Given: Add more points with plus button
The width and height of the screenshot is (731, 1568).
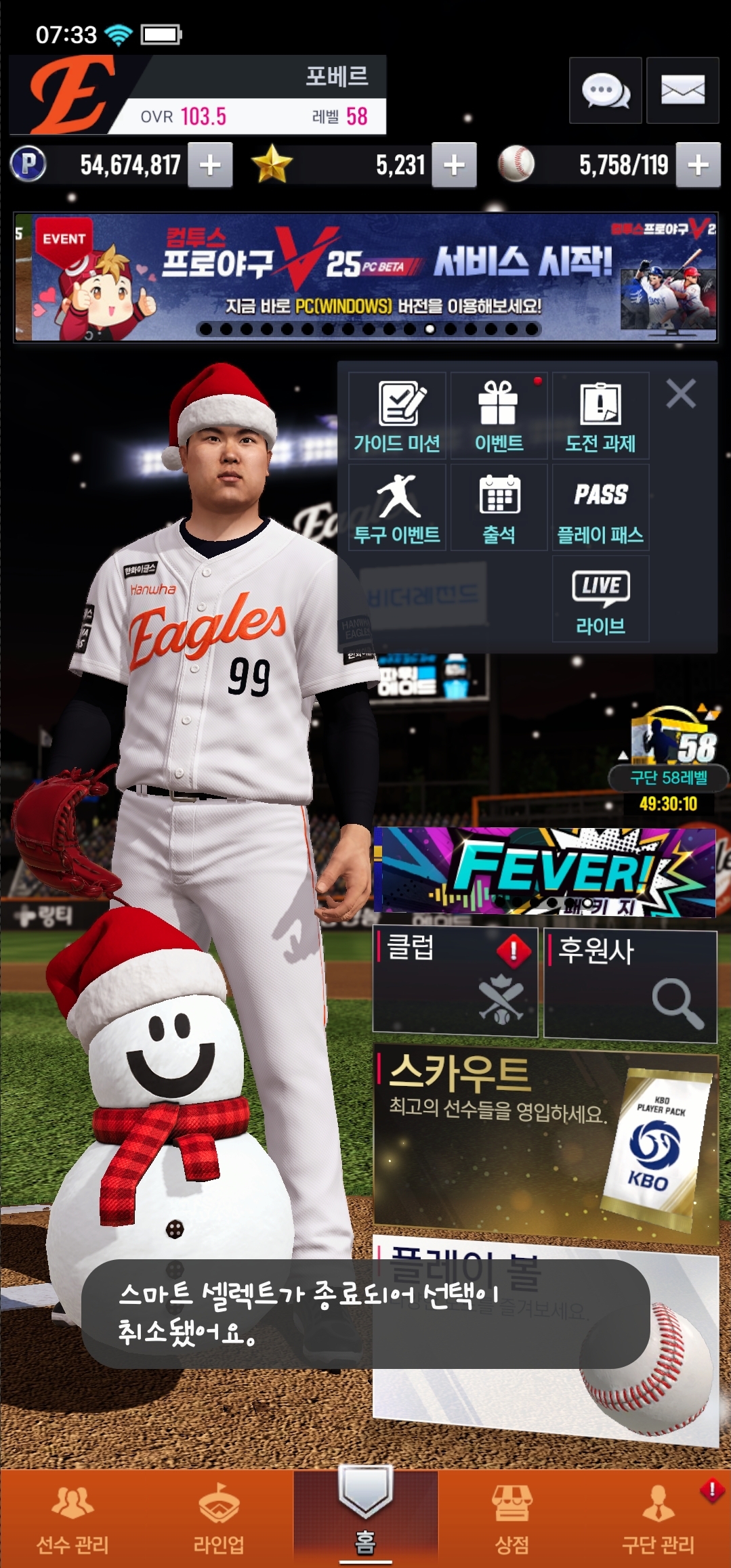Looking at the screenshot, I should tap(210, 165).
